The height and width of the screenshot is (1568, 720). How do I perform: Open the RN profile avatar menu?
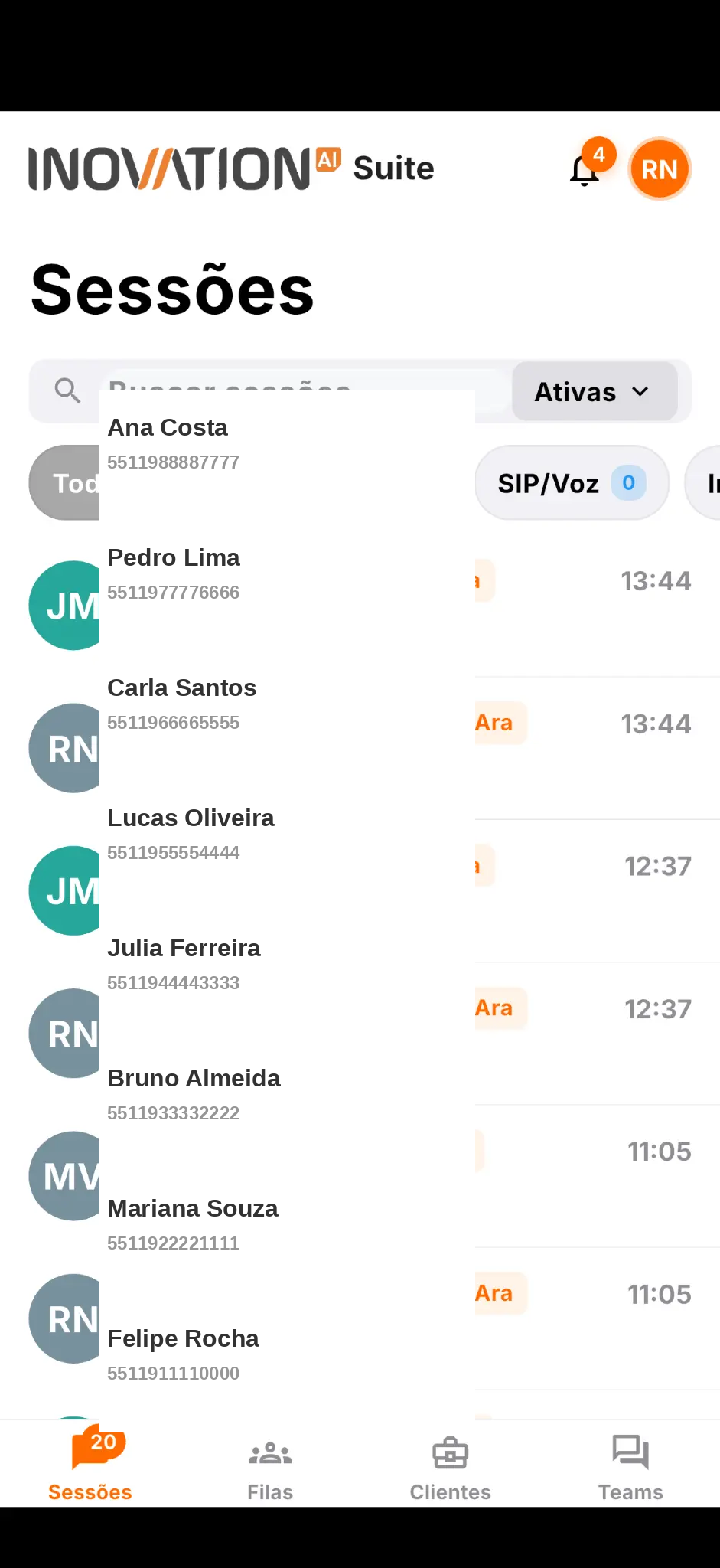659,169
